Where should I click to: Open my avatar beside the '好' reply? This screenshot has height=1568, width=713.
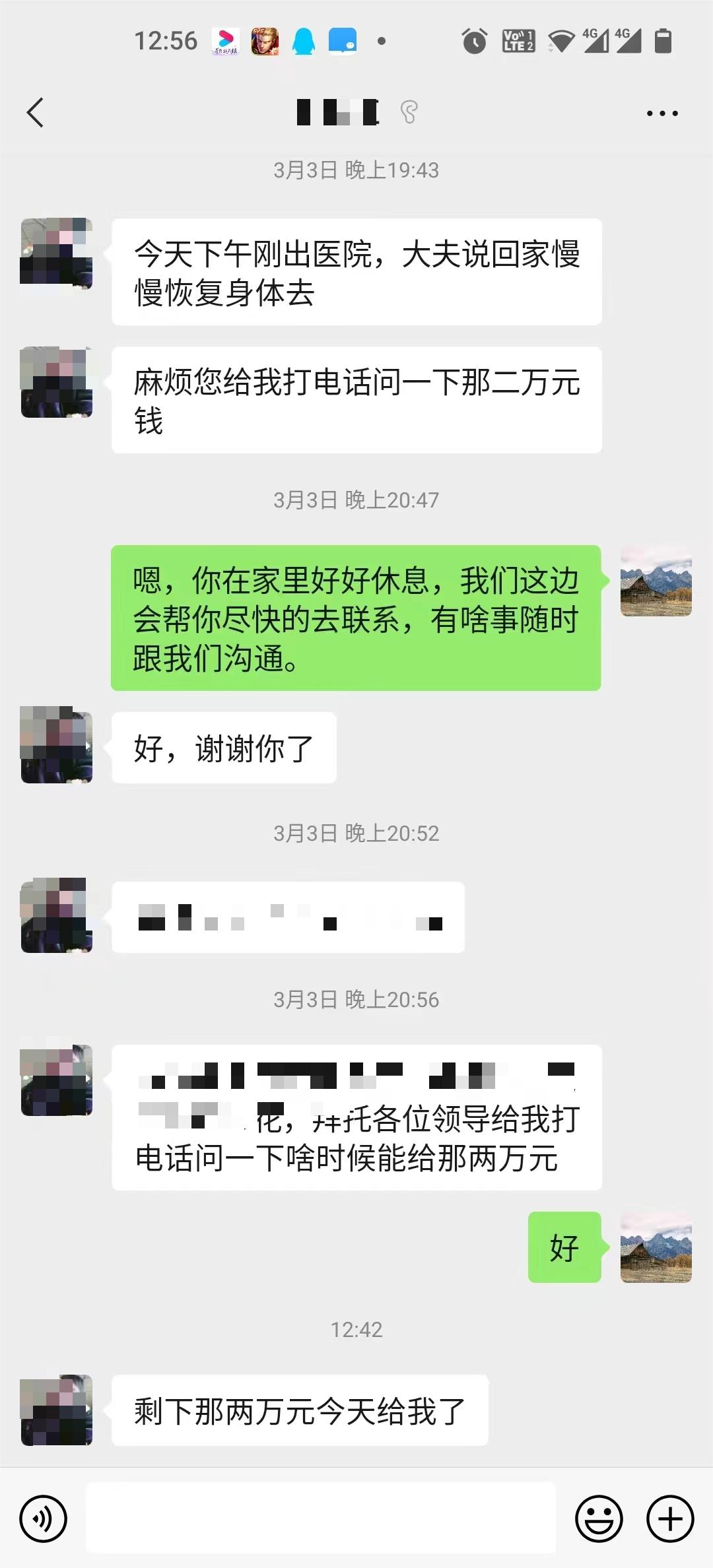pos(656,1247)
